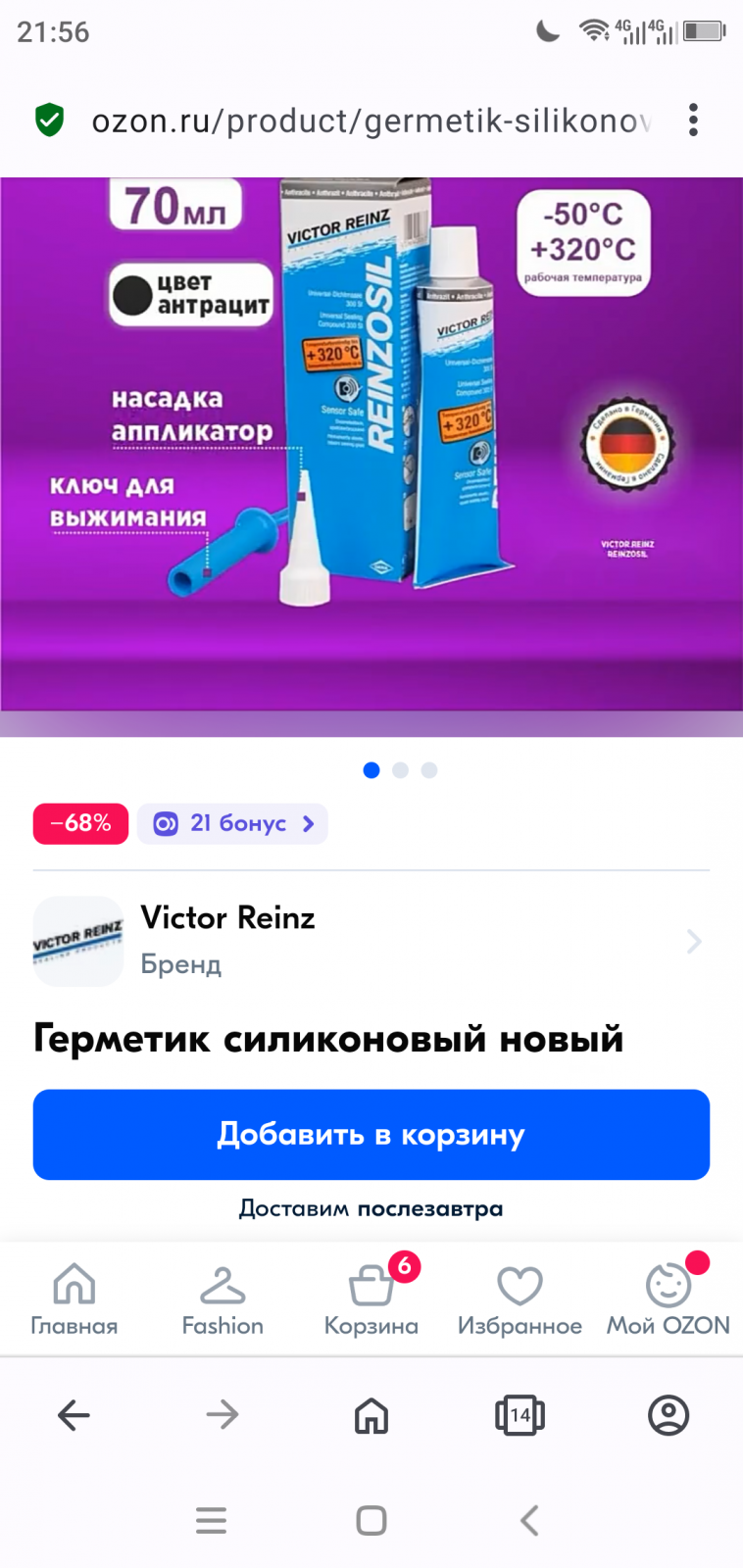The width and height of the screenshot is (743, 1568).
Task: Go back in the browser toolbar
Action: tap(74, 1414)
